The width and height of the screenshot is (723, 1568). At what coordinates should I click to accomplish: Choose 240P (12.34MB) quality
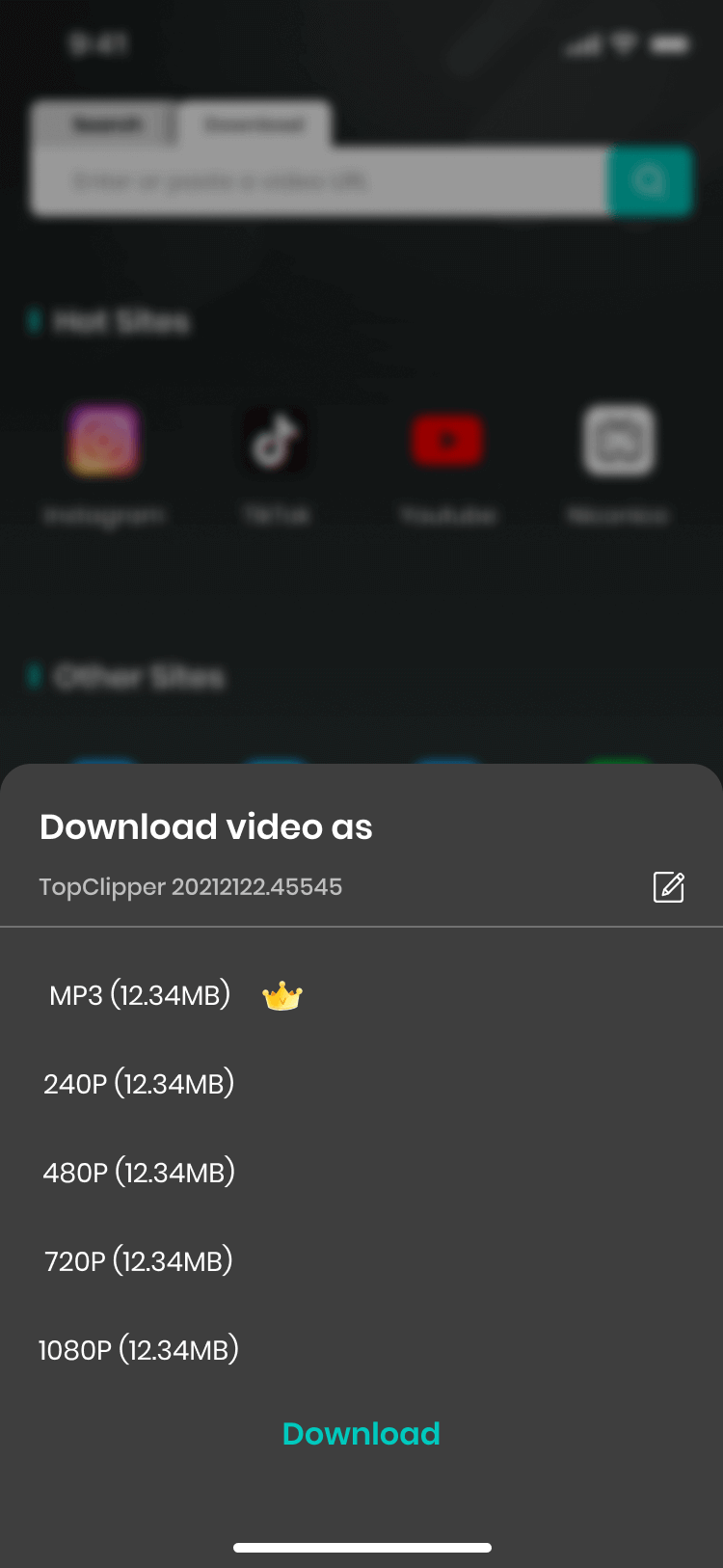140,1084
